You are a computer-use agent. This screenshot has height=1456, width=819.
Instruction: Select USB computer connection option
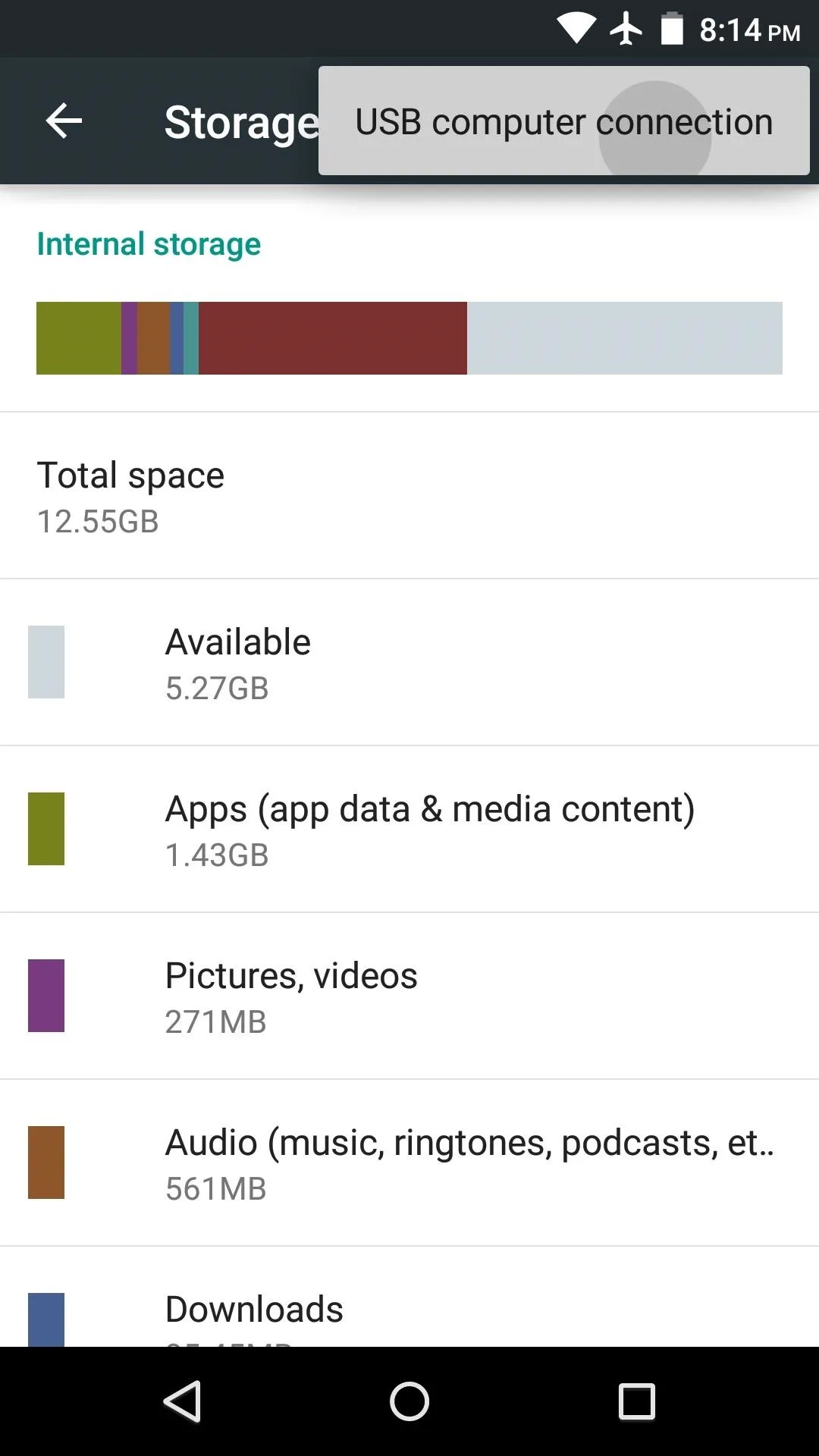(563, 121)
